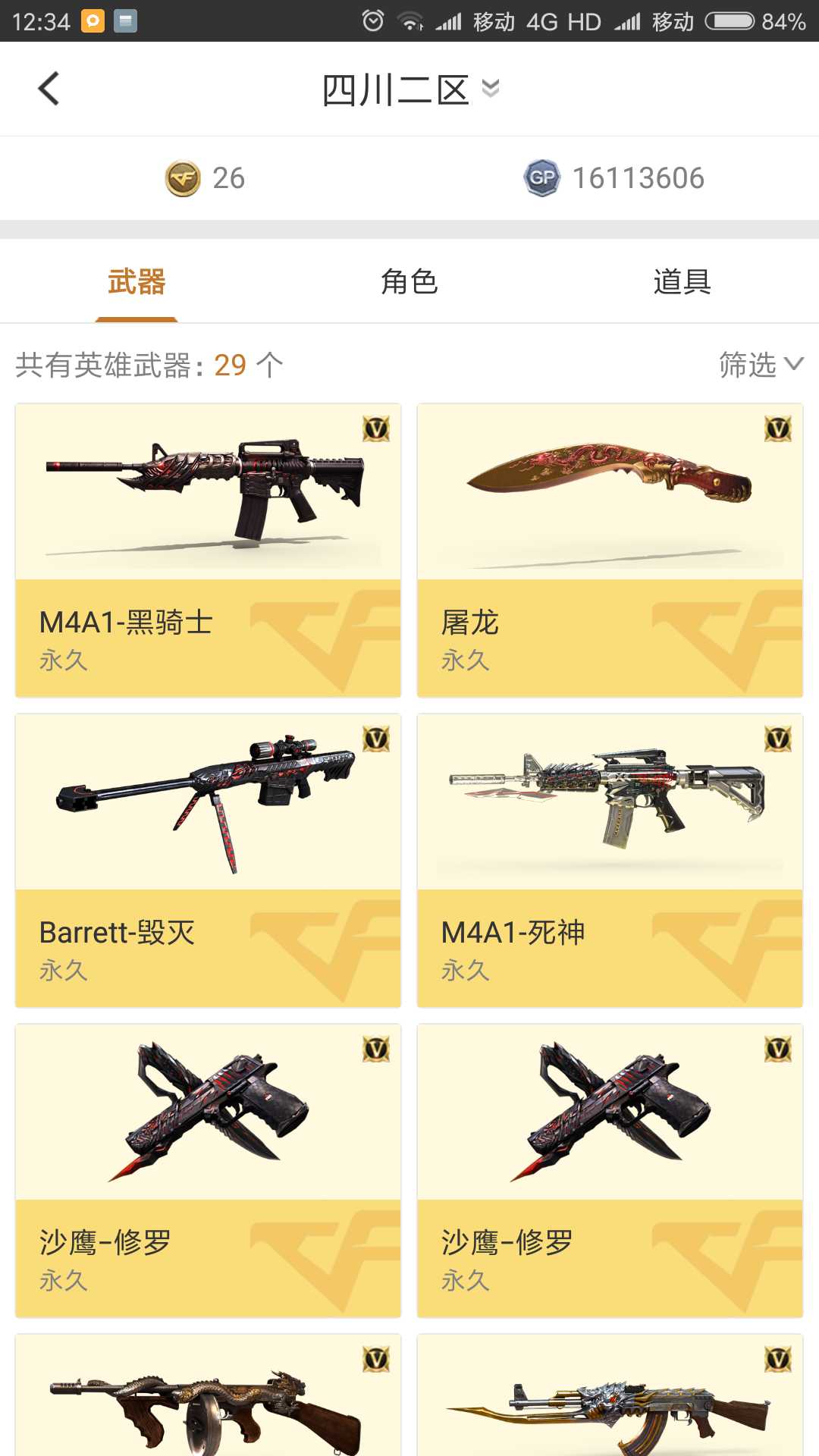Open the 屠龙 weapon card
The height and width of the screenshot is (1456, 819).
click(x=610, y=551)
